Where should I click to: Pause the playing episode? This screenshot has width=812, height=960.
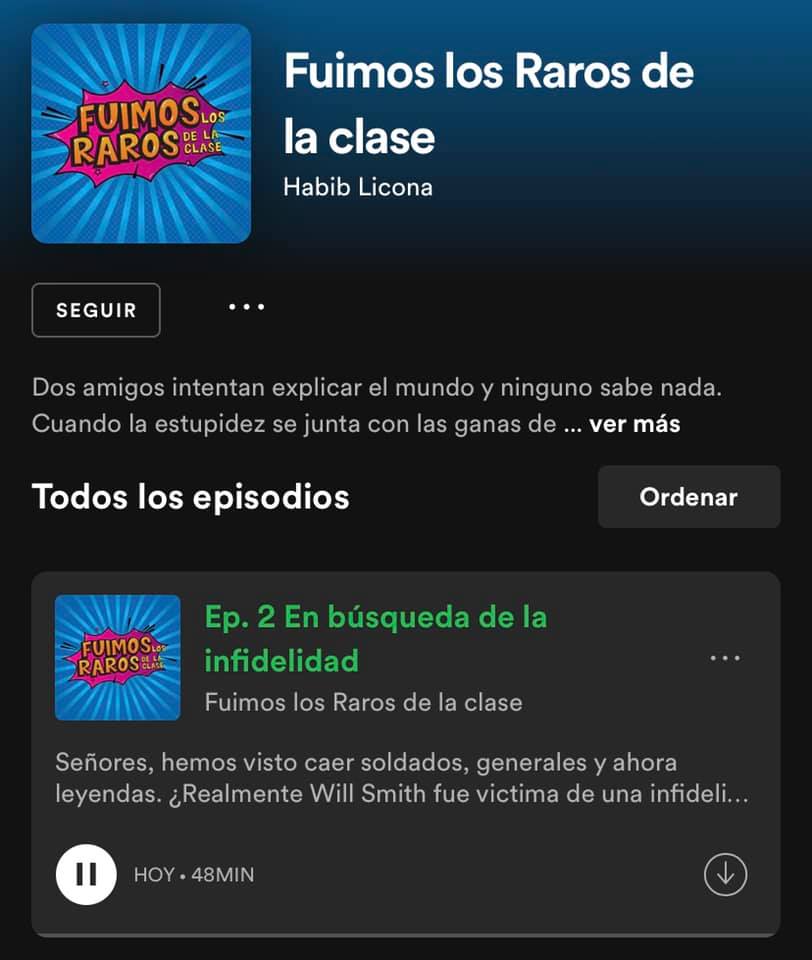tap(86, 874)
